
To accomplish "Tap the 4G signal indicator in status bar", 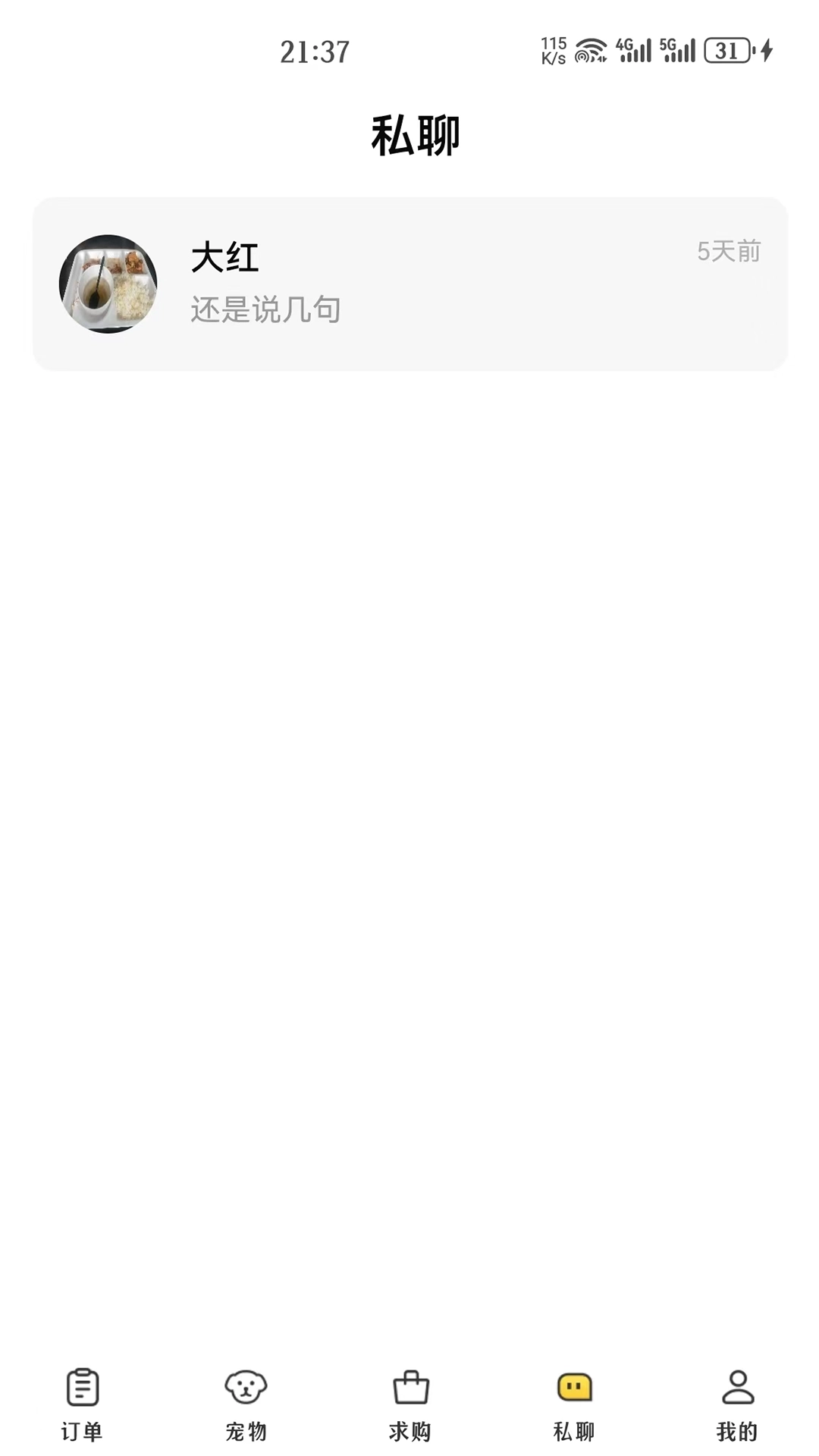I will [x=635, y=52].
